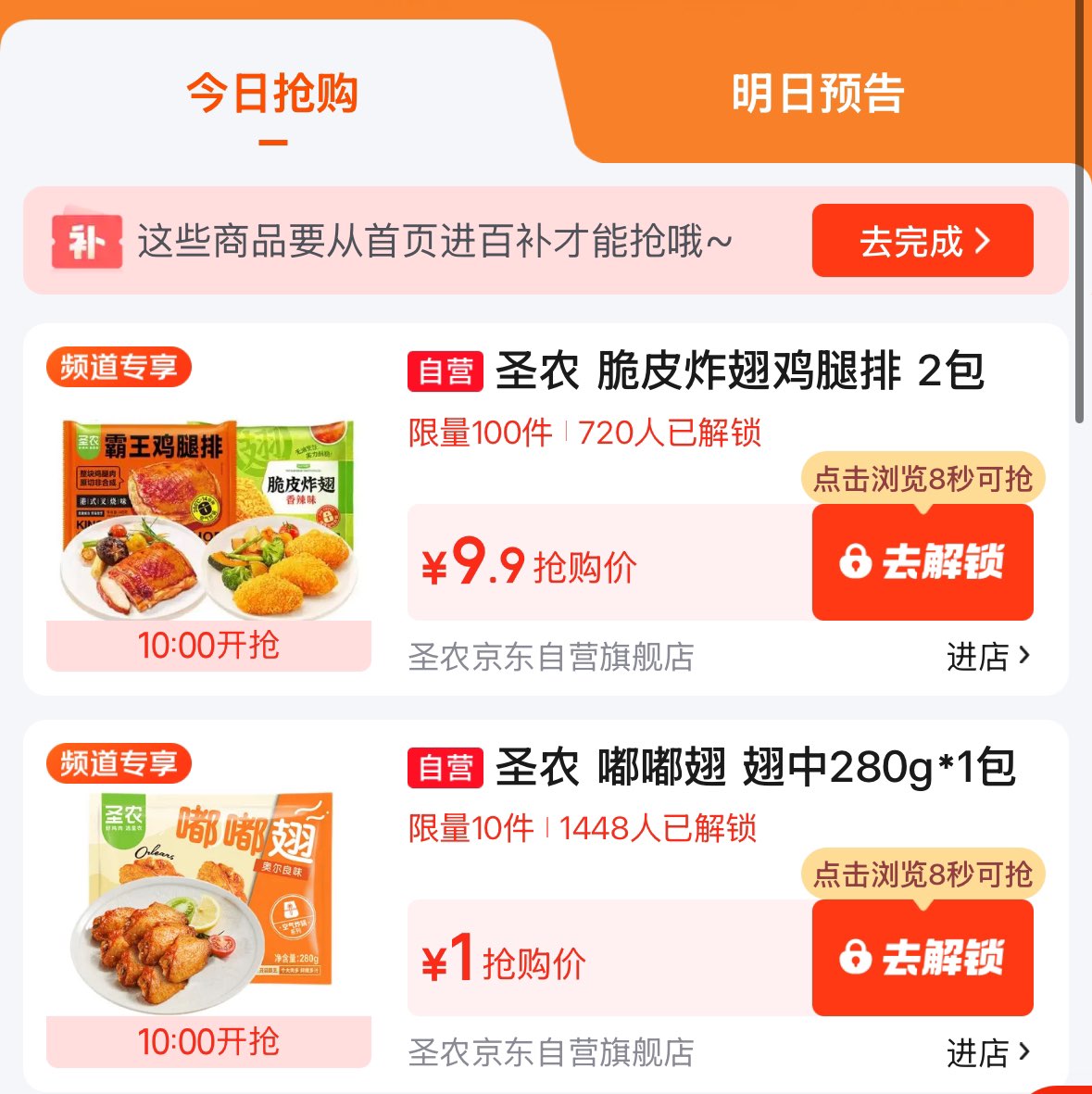Screen dimensions: 1092x1094
Task: Open the 嘟嘟翅 product image
Action: point(208,903)
